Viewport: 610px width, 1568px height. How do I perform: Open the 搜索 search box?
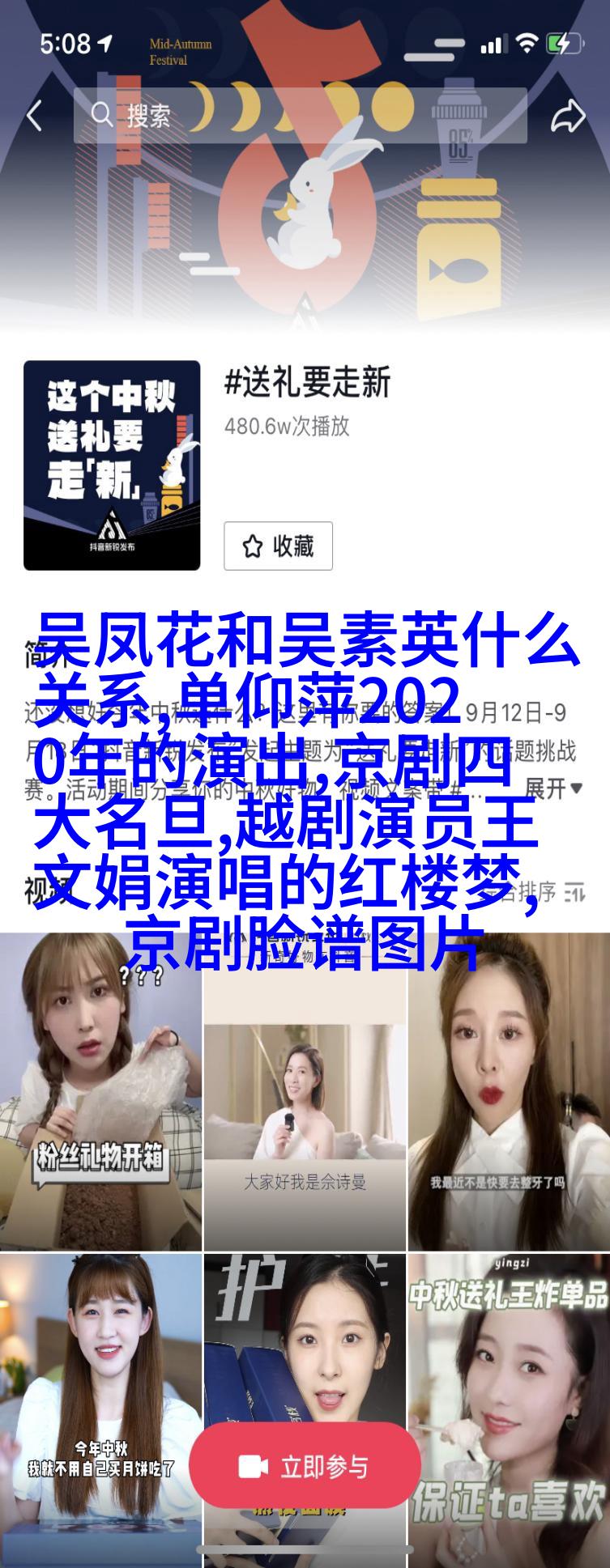click(x=300, y=116)
